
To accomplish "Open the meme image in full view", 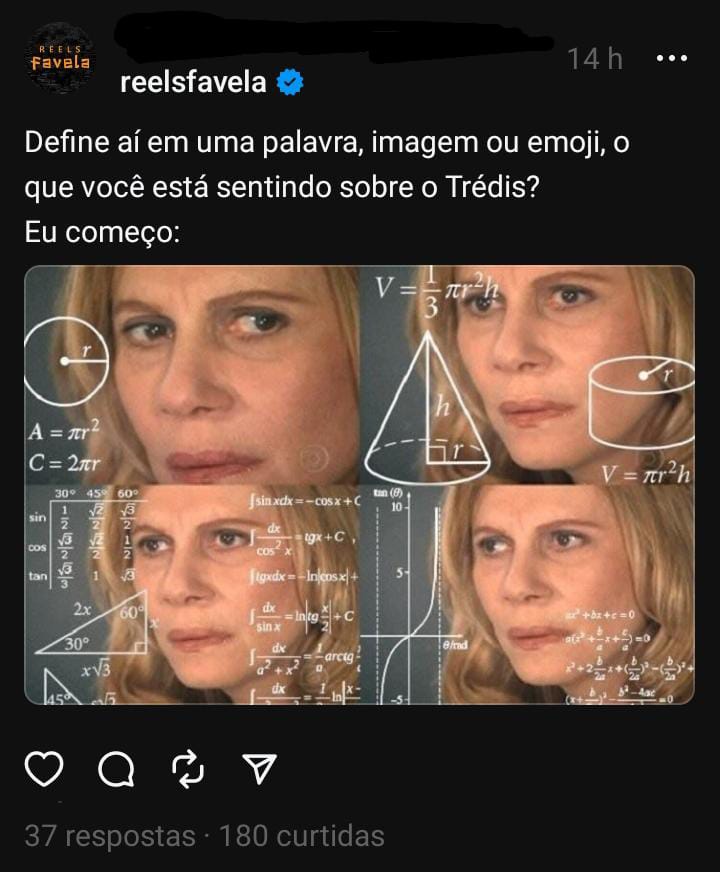I will (x=359, y=485).
